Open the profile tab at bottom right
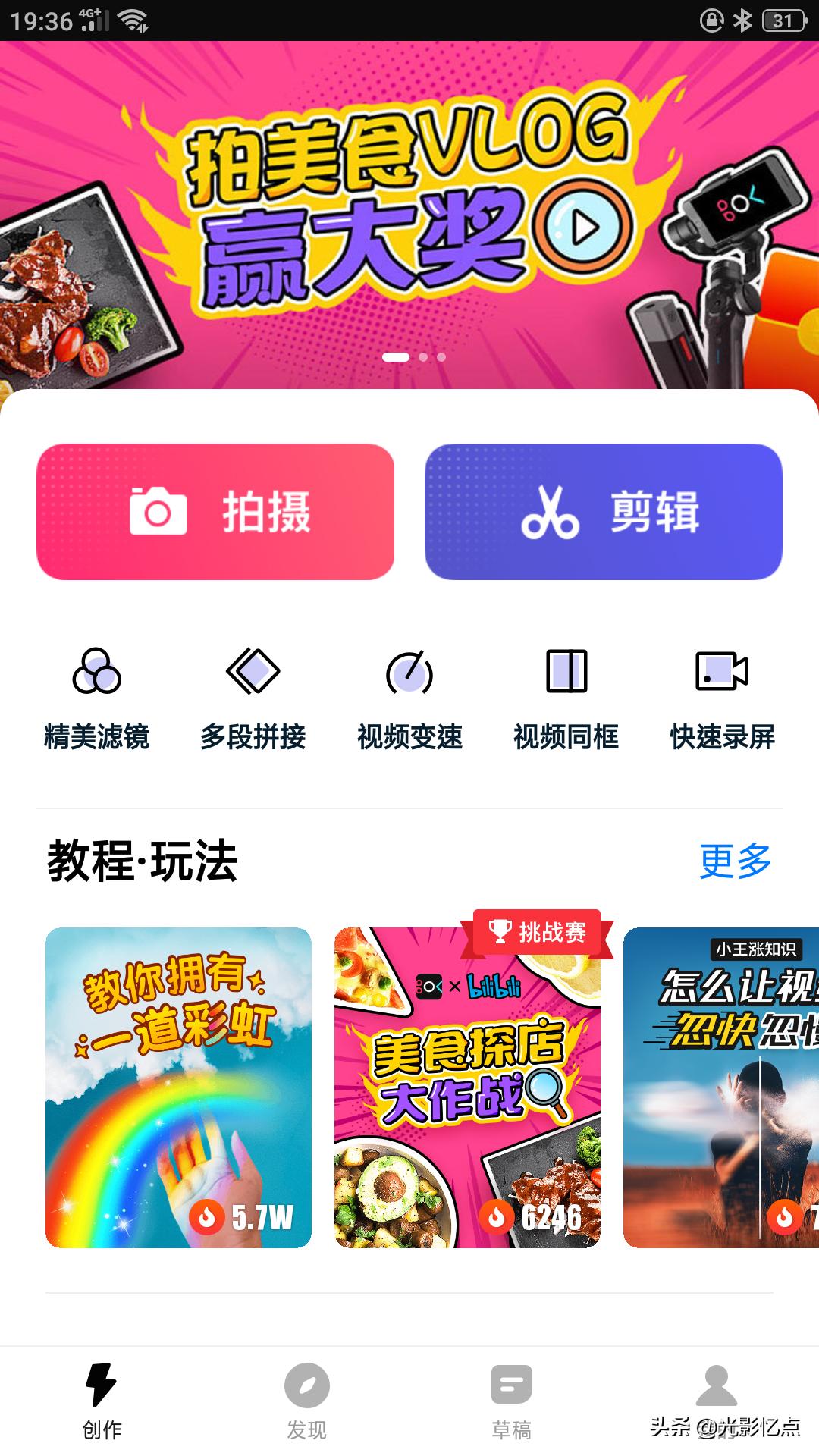Screen dimensions: 819x1456 pos(717,1395)
